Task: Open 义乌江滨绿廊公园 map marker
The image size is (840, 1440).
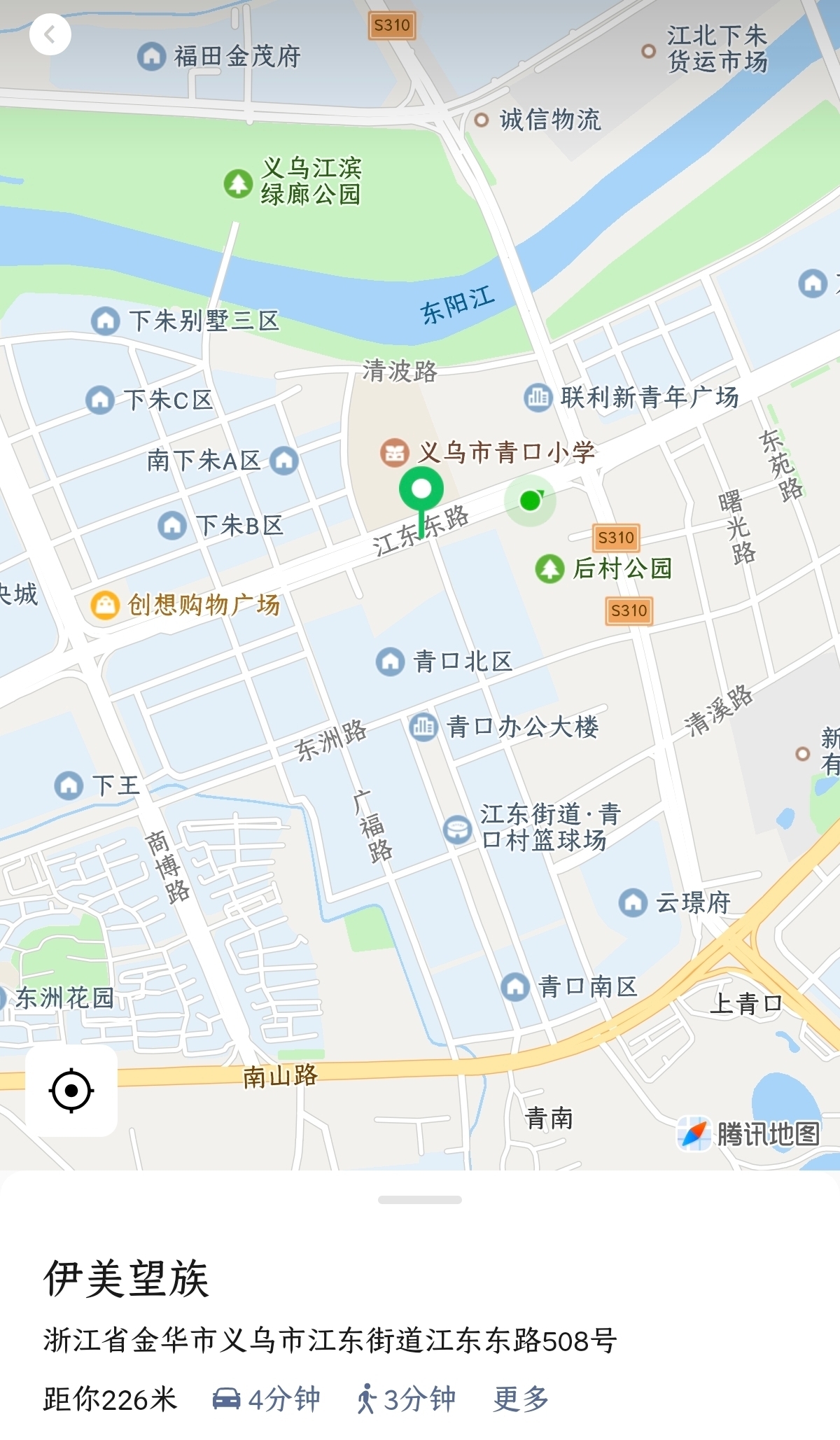Action: [x=238, y=183]
